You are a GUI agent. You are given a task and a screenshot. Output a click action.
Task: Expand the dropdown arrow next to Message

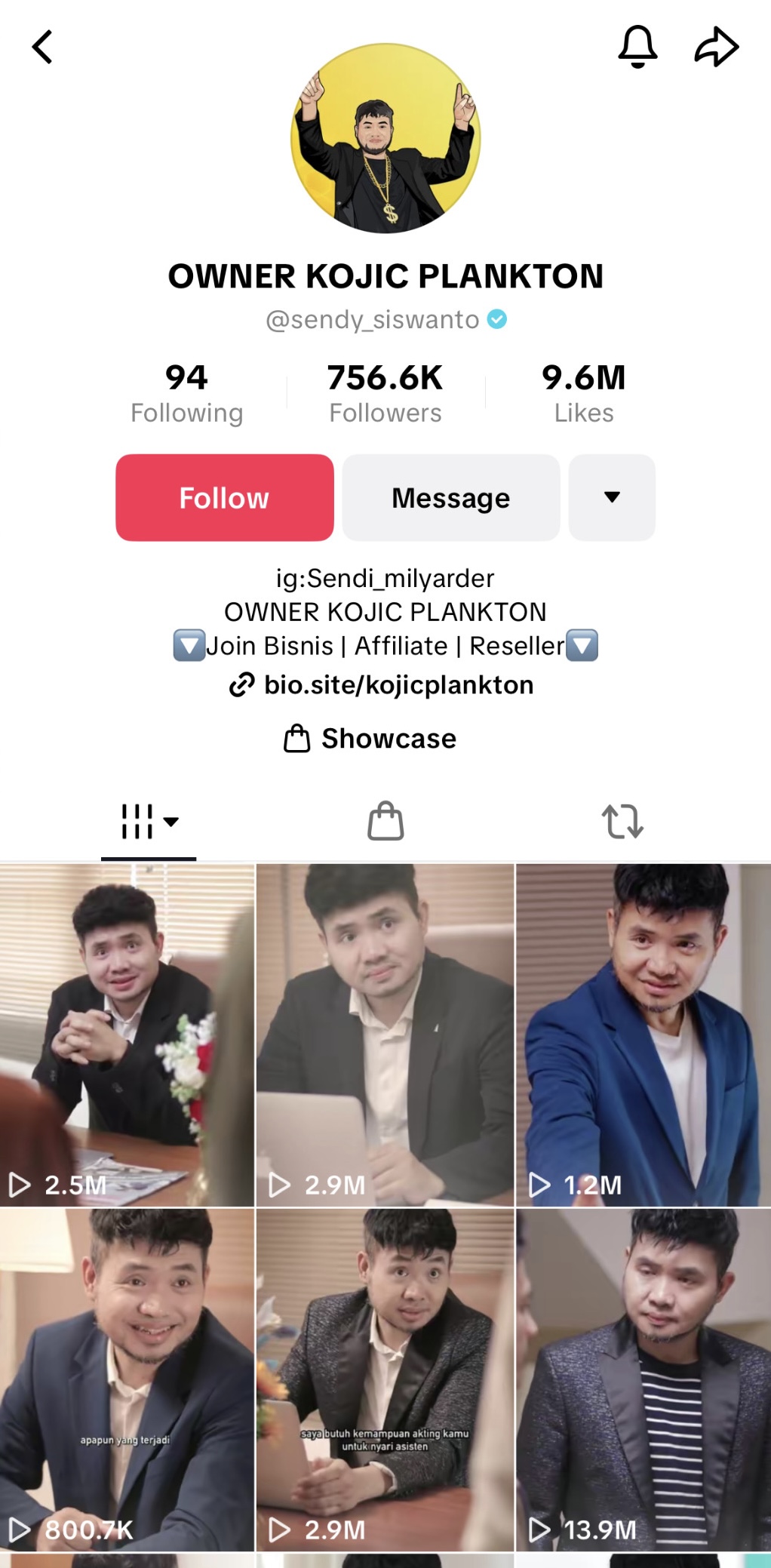point(612,498)
